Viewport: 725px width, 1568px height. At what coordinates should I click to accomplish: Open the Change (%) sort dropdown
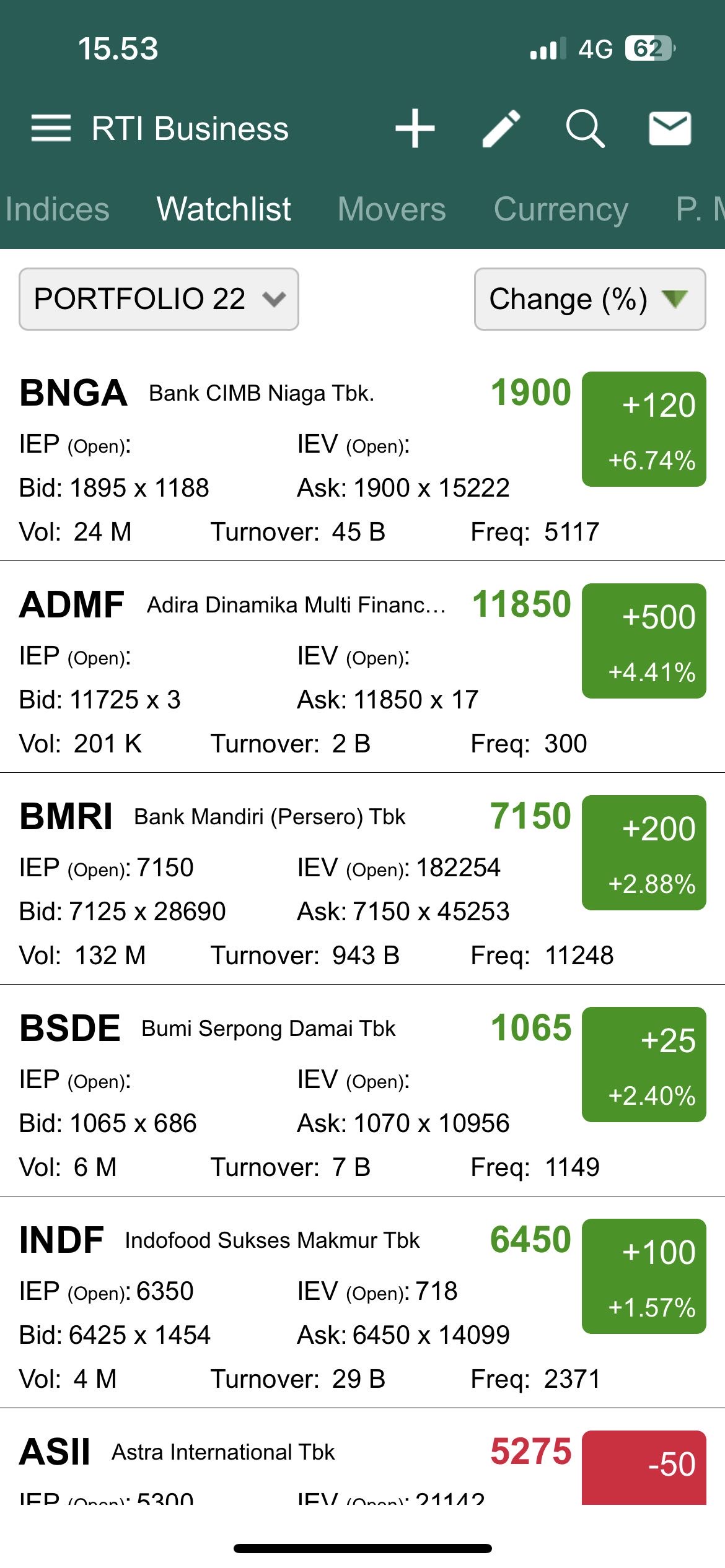(589, 299)
